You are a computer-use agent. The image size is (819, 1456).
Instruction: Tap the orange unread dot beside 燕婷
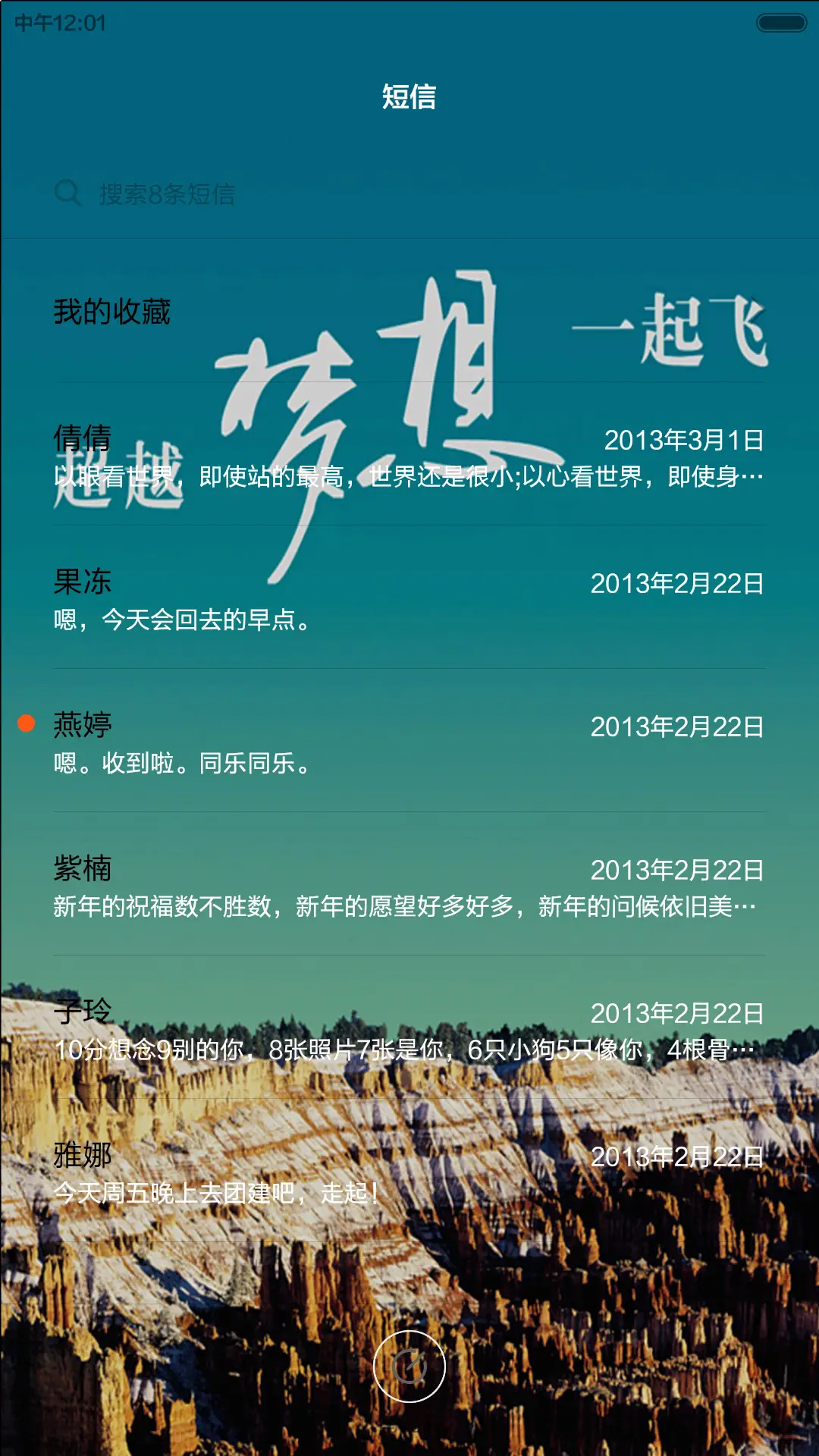(25, 725)
